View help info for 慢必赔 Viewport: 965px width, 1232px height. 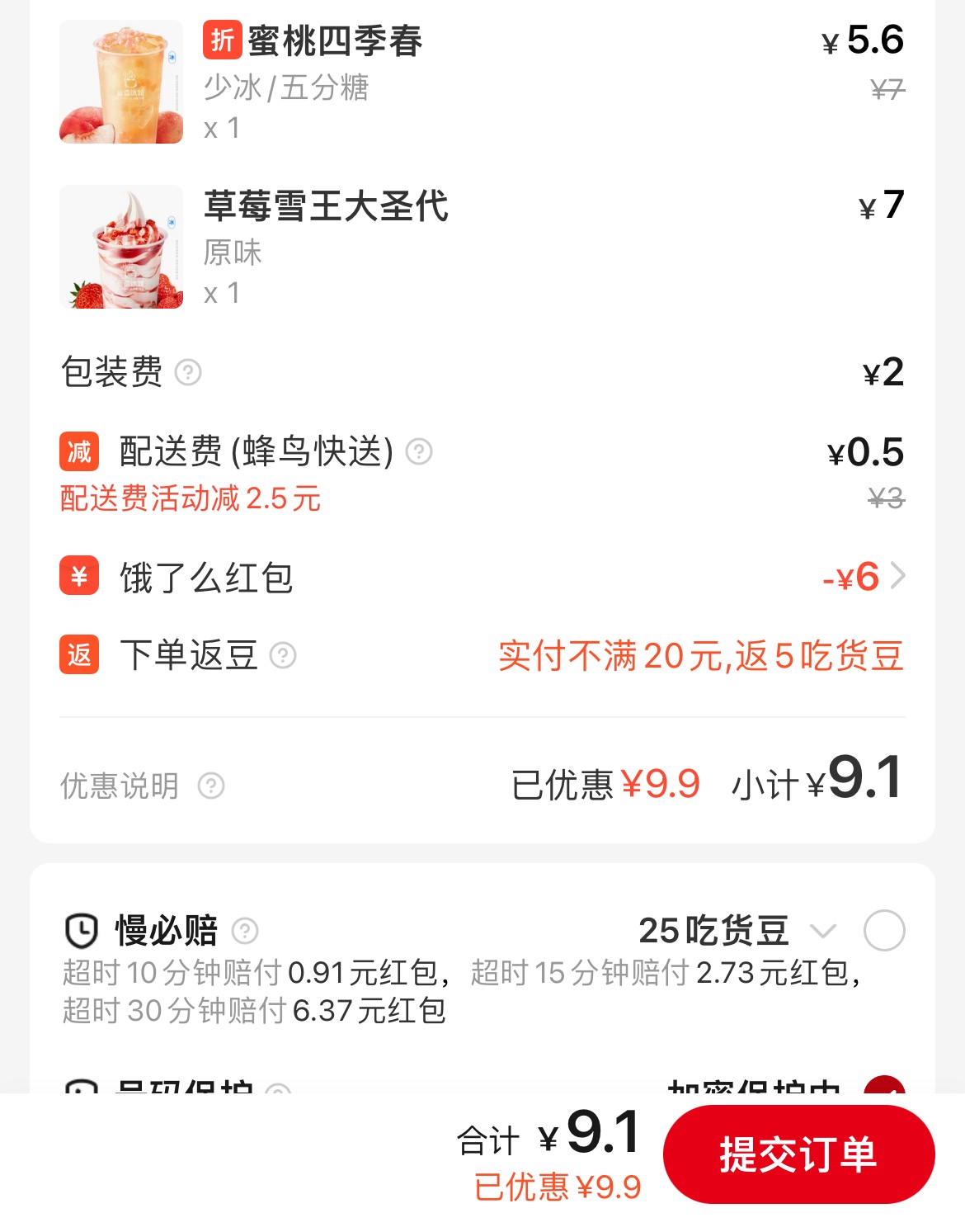(x=245, y=931)
